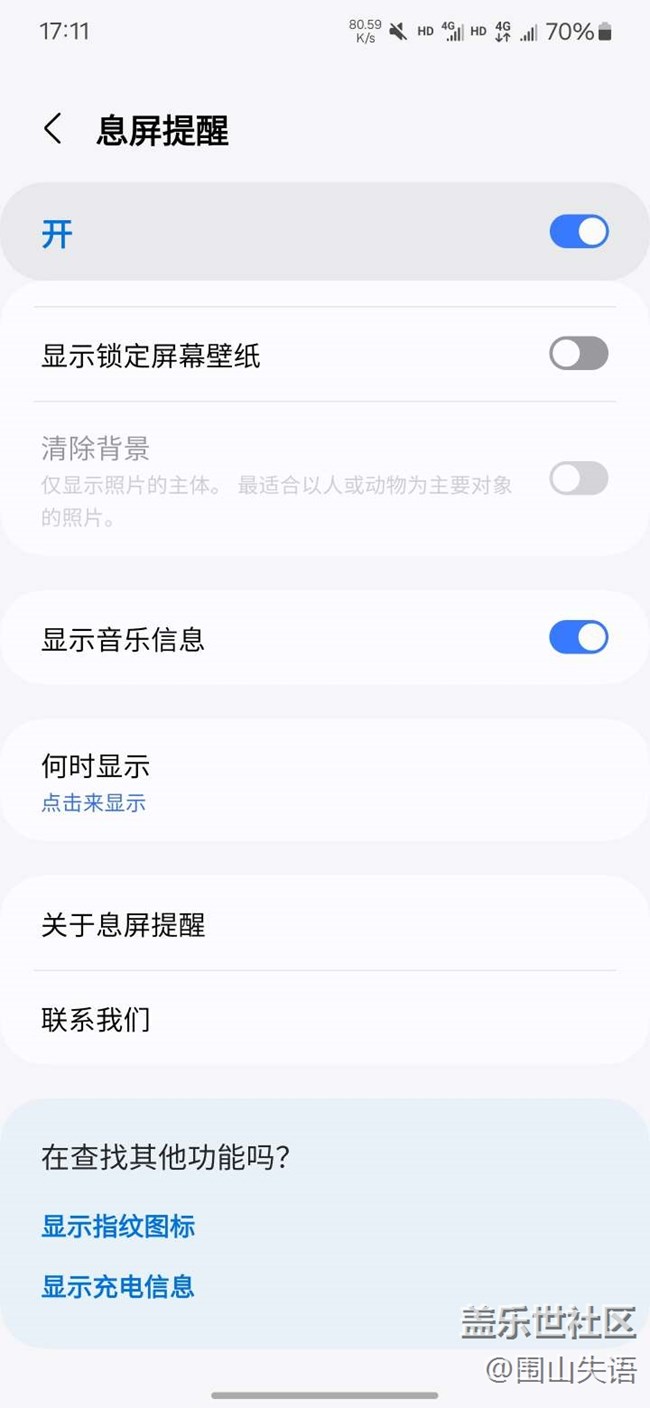Open 联系我们 row
650x1408 pixels.
pos(324,1020)
